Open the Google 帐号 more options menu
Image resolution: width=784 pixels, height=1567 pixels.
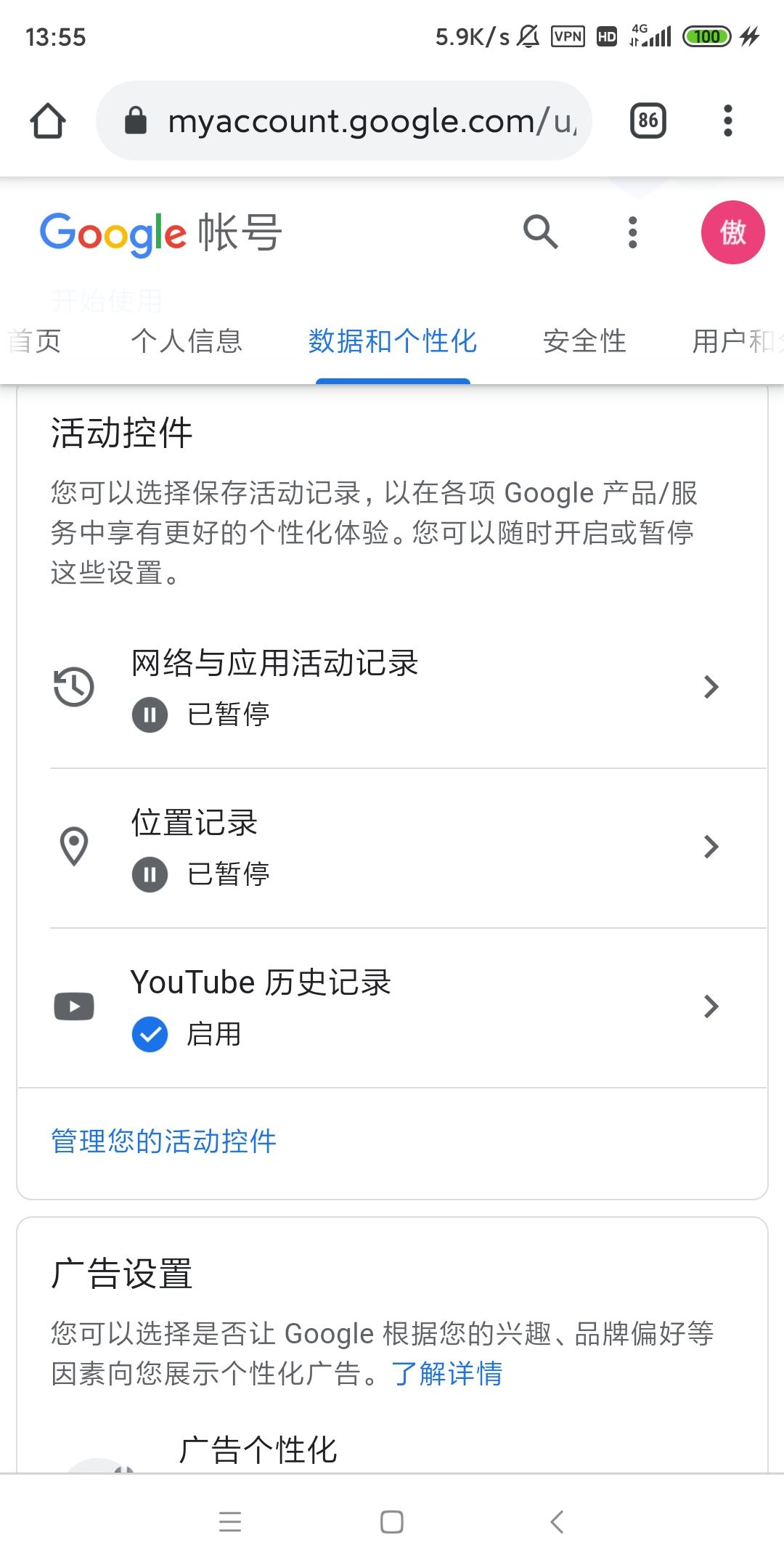pyautogui.click(x=632, y=232)
